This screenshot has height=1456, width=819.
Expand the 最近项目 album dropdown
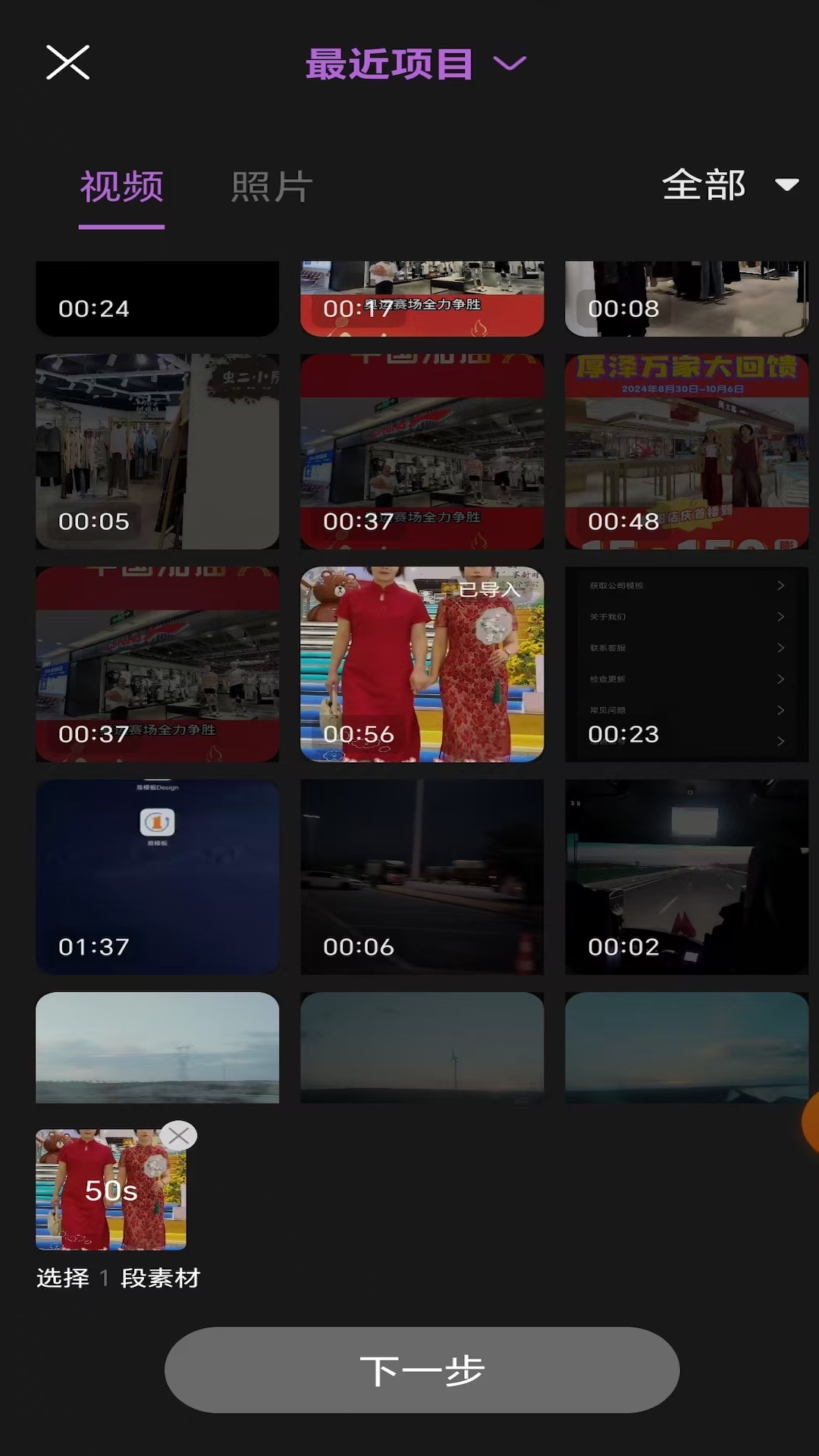tap(416, 64)
